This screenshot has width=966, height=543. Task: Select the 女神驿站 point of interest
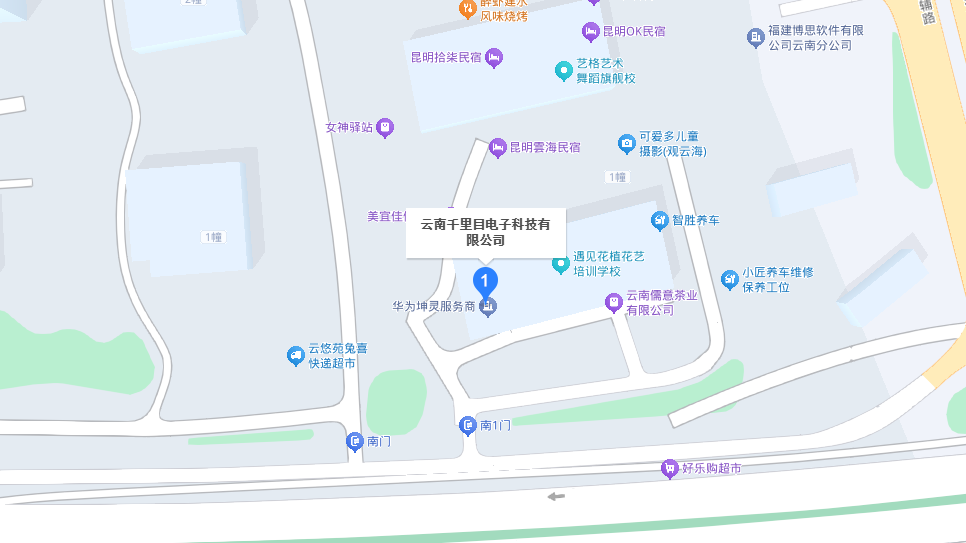385,128
